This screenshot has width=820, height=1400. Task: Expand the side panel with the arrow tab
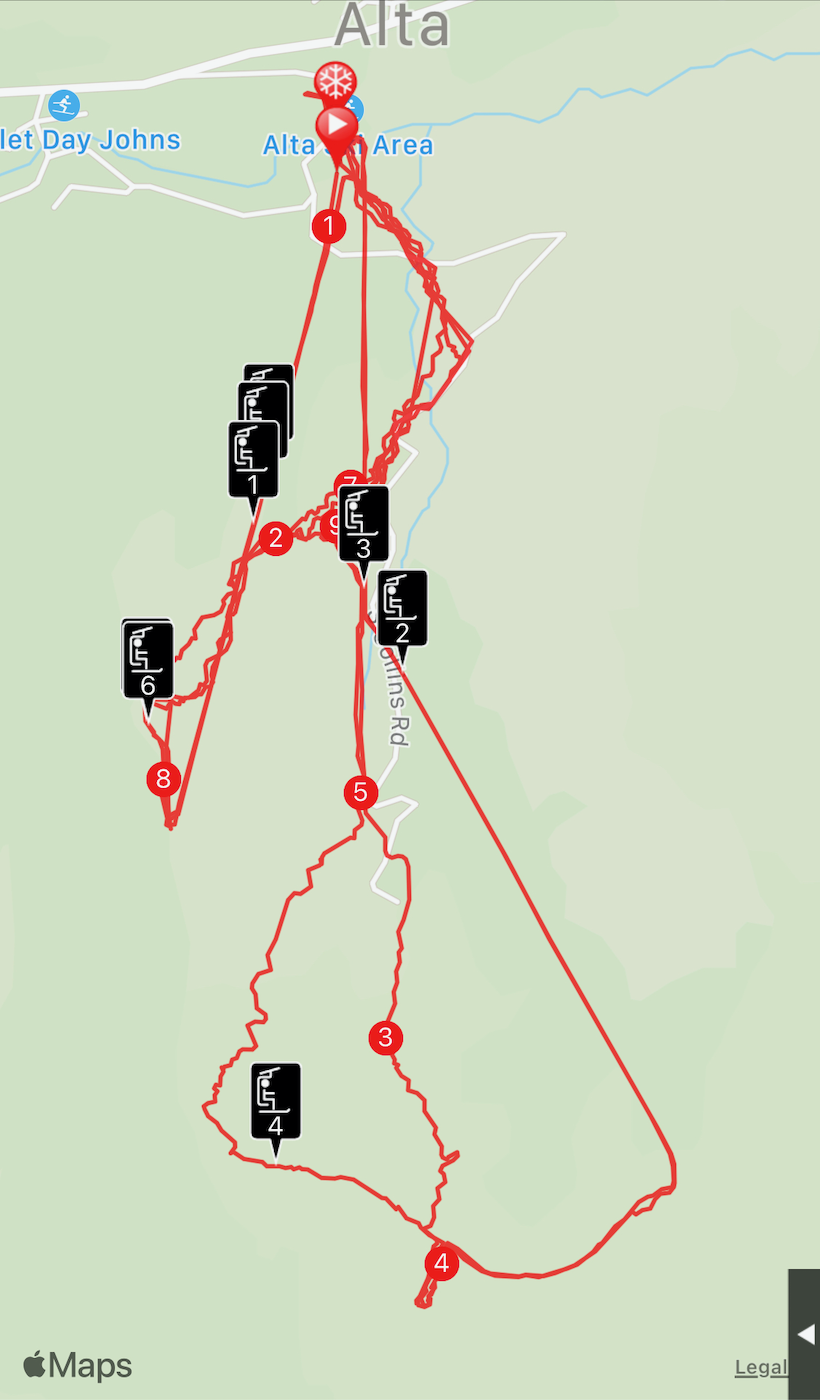click(805, 1334)
